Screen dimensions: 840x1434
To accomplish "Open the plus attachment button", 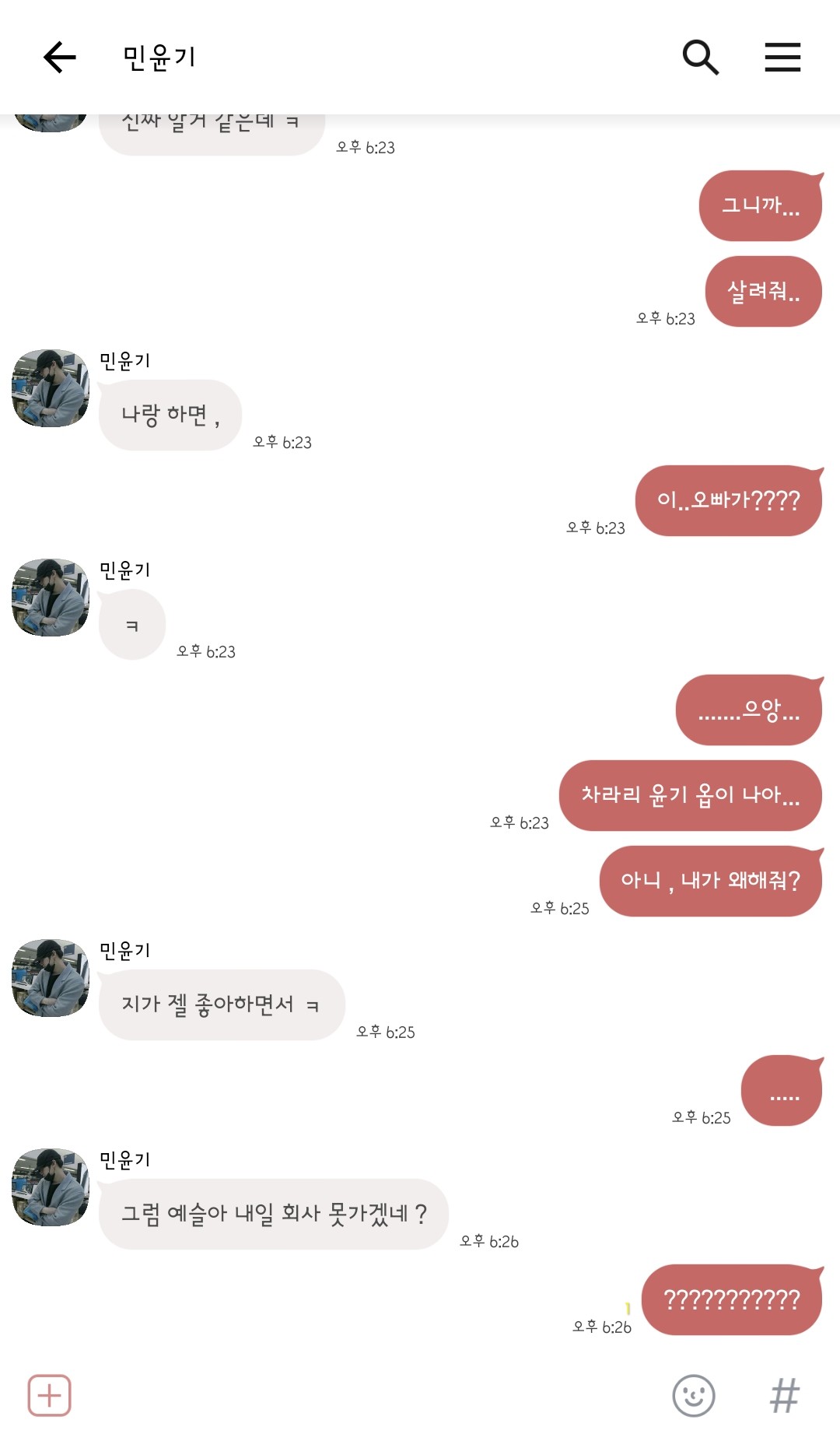I will [50, 1395].
